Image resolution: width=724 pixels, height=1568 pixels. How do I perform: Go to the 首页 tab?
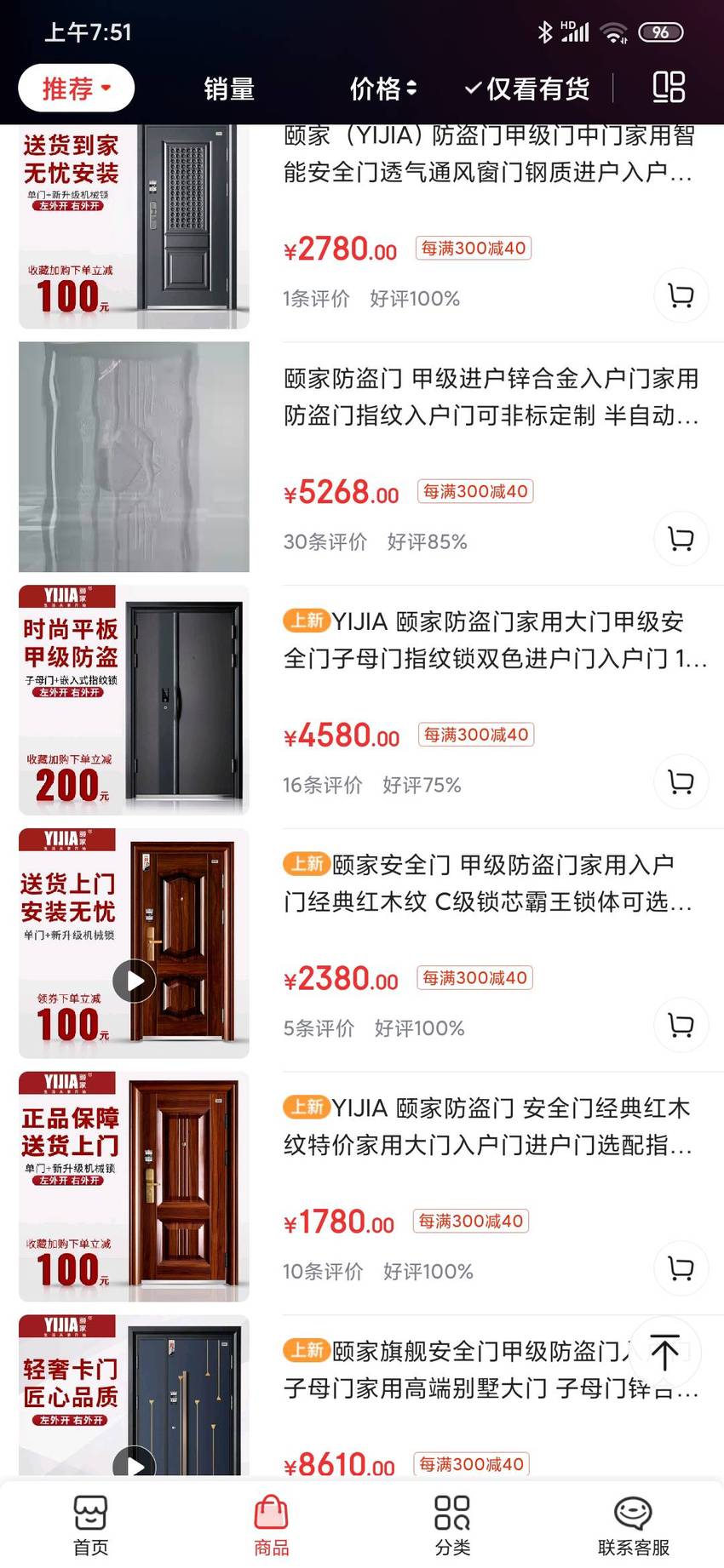[x=90, y=1525]
